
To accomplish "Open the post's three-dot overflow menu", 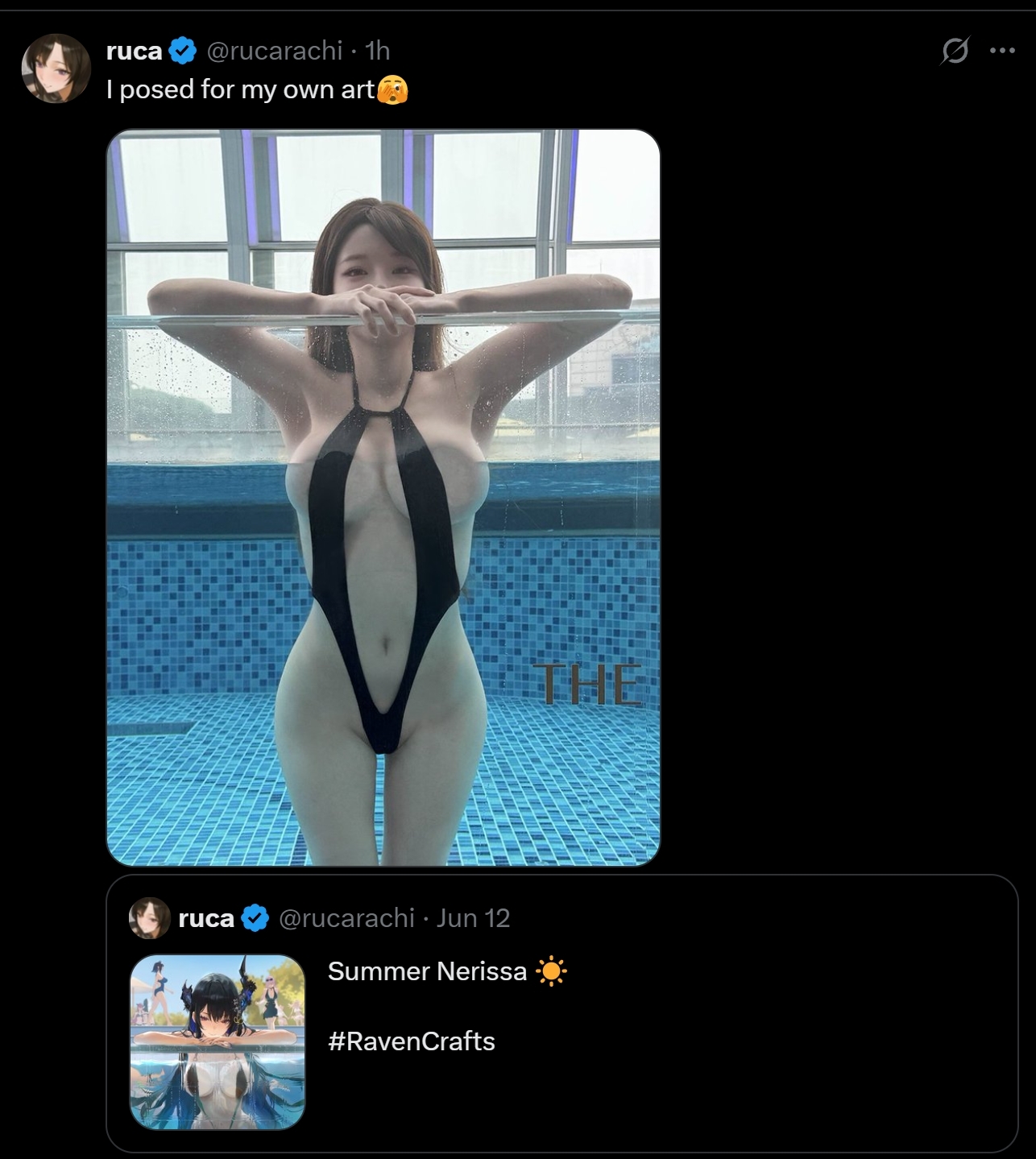I will tap(1002, 51).
